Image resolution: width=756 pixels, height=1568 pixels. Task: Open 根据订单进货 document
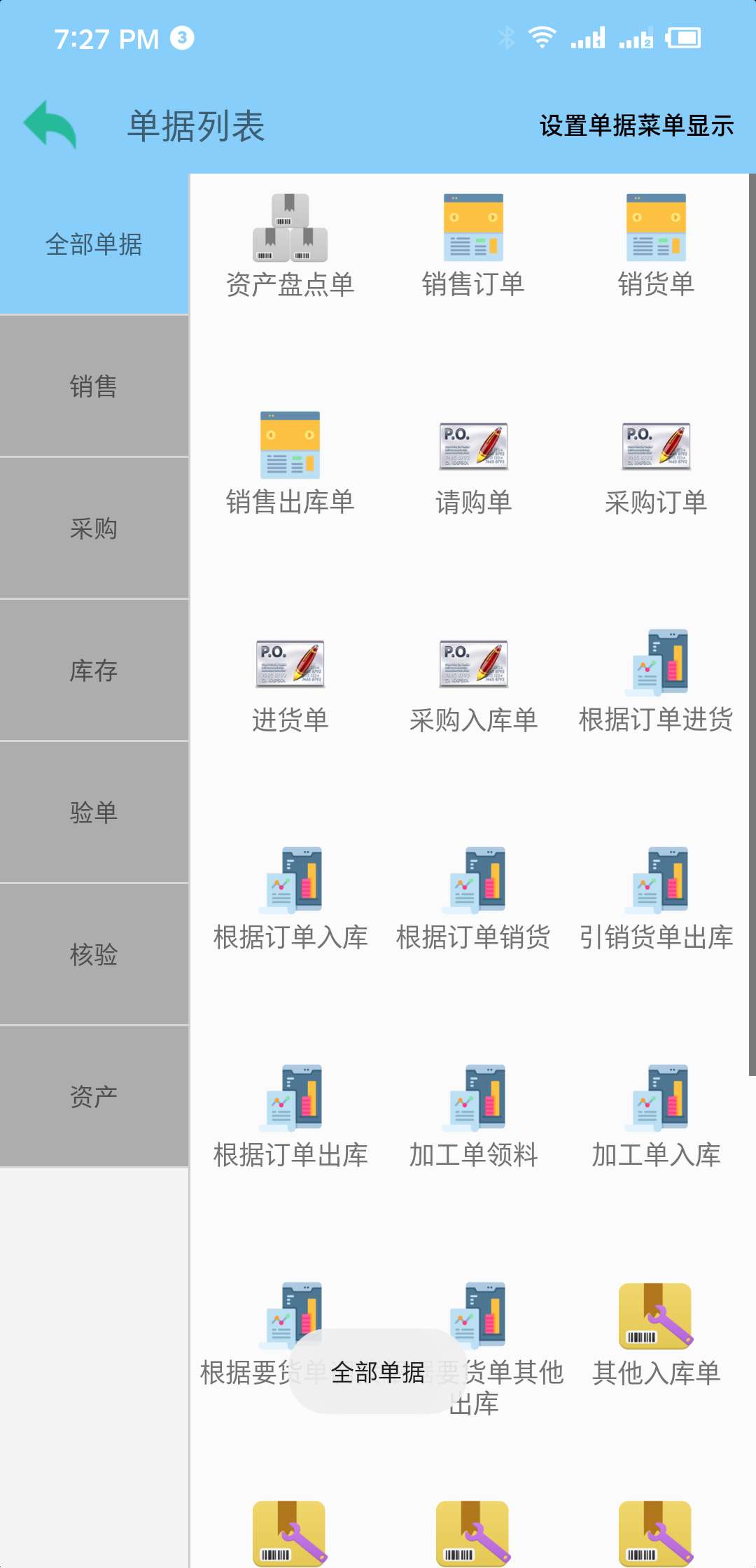(x=656, y=680)
